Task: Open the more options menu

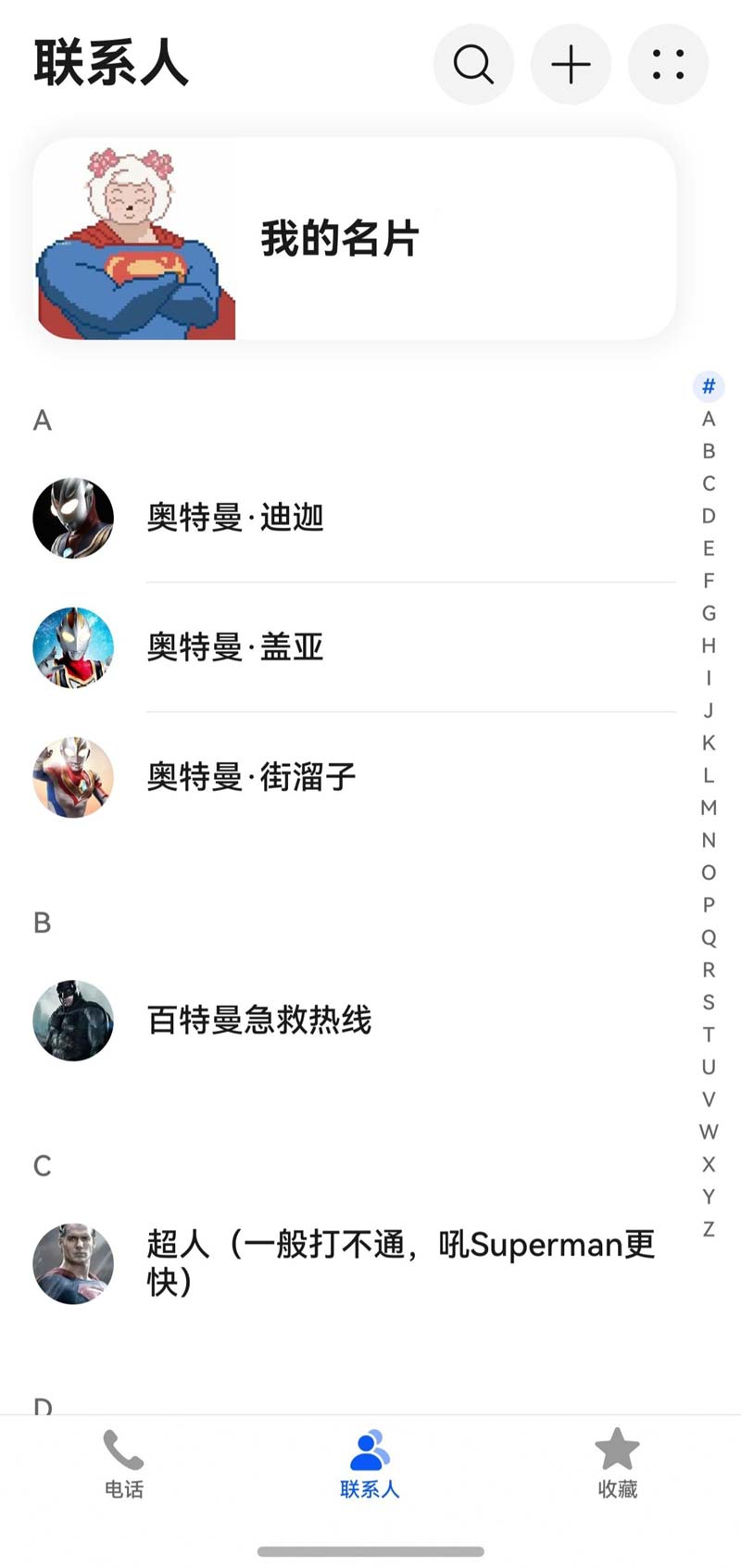Action: pos(668,65)
